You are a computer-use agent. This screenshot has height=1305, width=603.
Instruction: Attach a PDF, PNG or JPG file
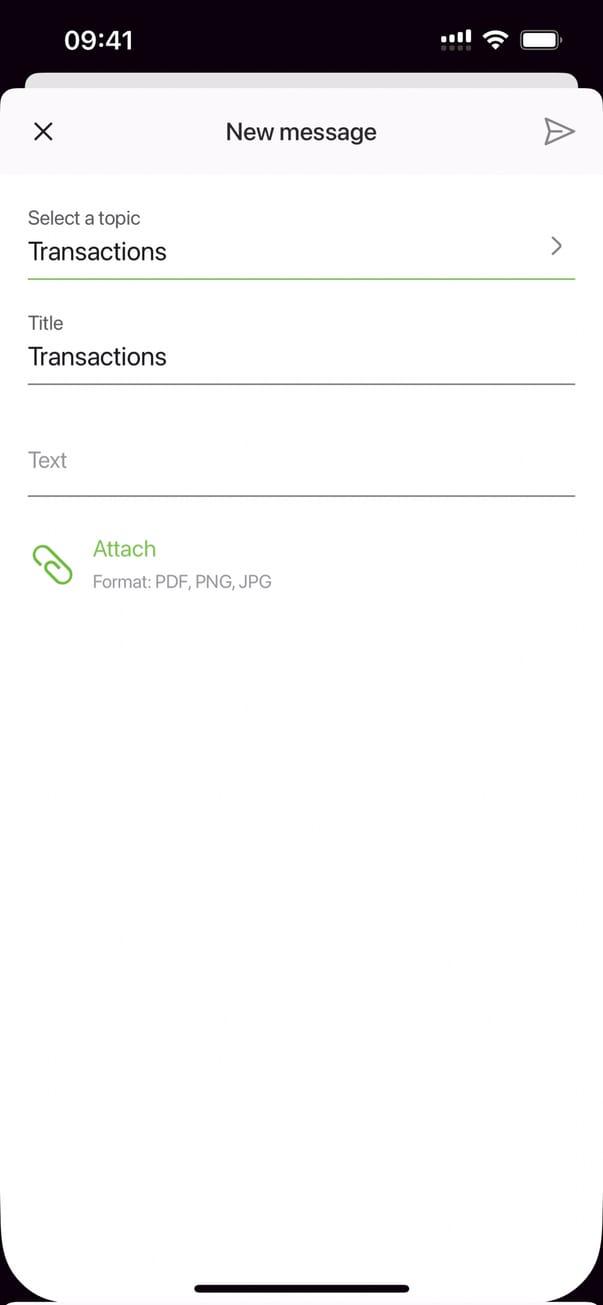click(x=124, y=550)
